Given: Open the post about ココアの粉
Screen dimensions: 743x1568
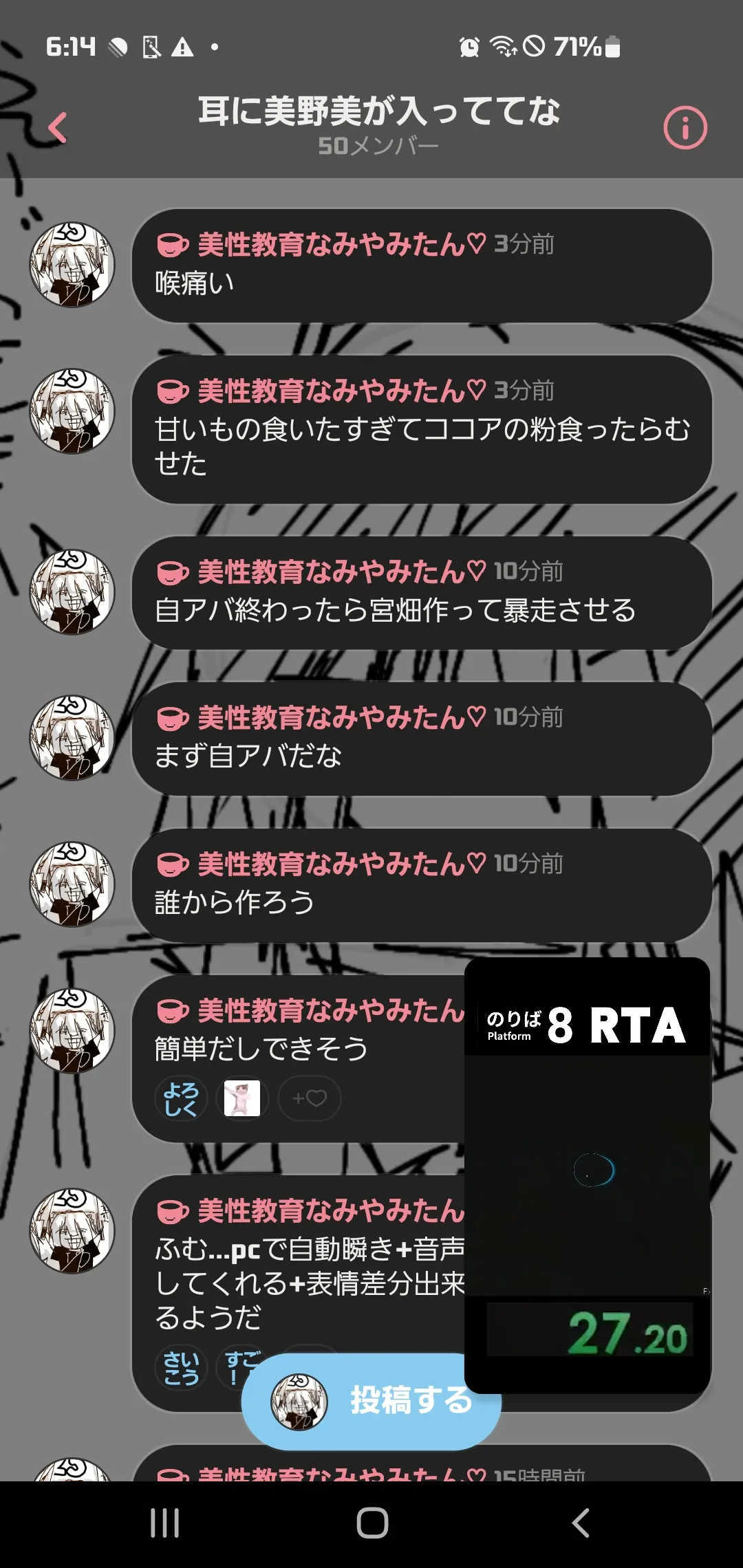Looking at the screenshot, I should coord(422,429).
